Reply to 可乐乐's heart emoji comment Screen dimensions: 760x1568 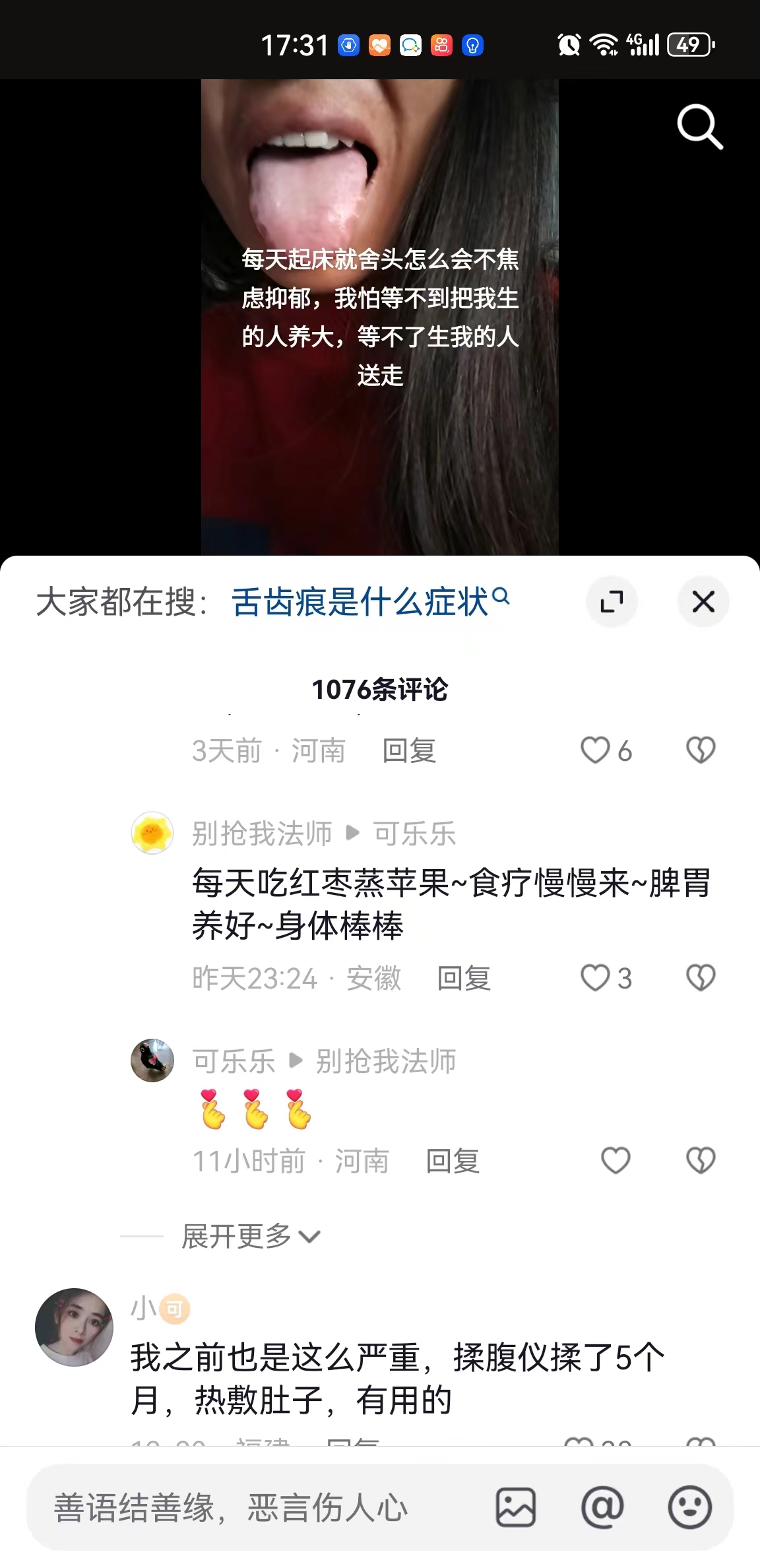click(x=453, y=1161)
